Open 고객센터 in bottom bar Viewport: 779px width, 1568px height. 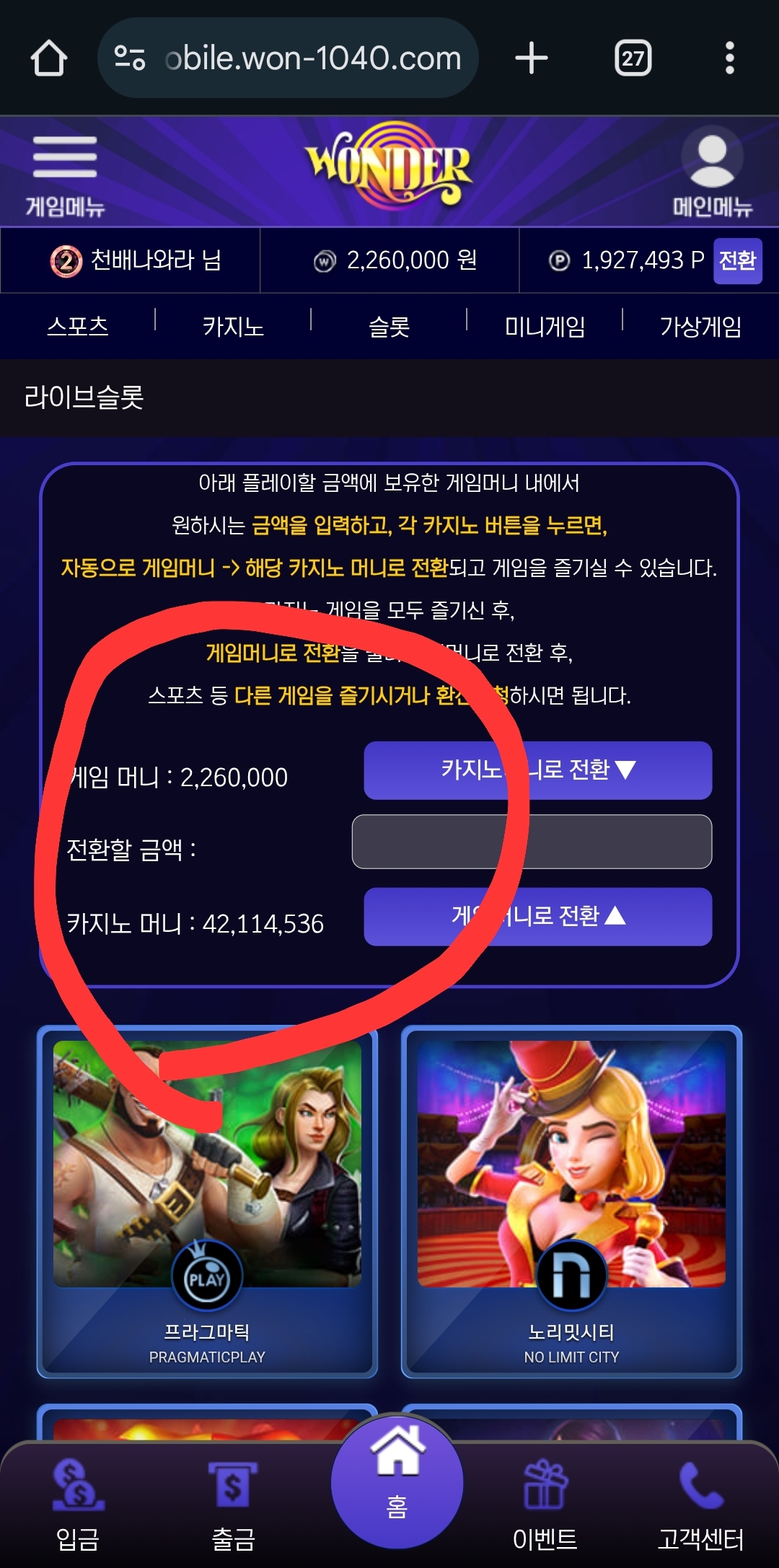tap(700, 1504)
